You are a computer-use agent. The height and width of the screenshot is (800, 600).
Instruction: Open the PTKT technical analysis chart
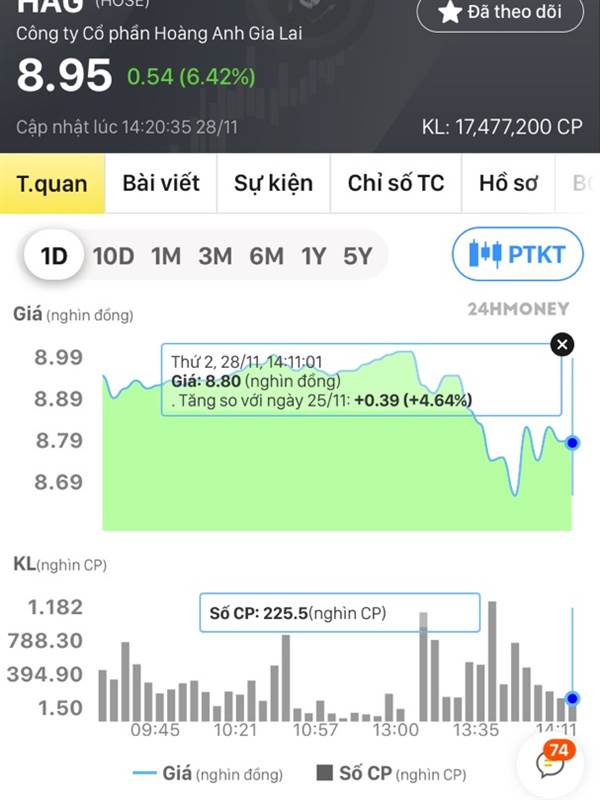pos(517,254)
